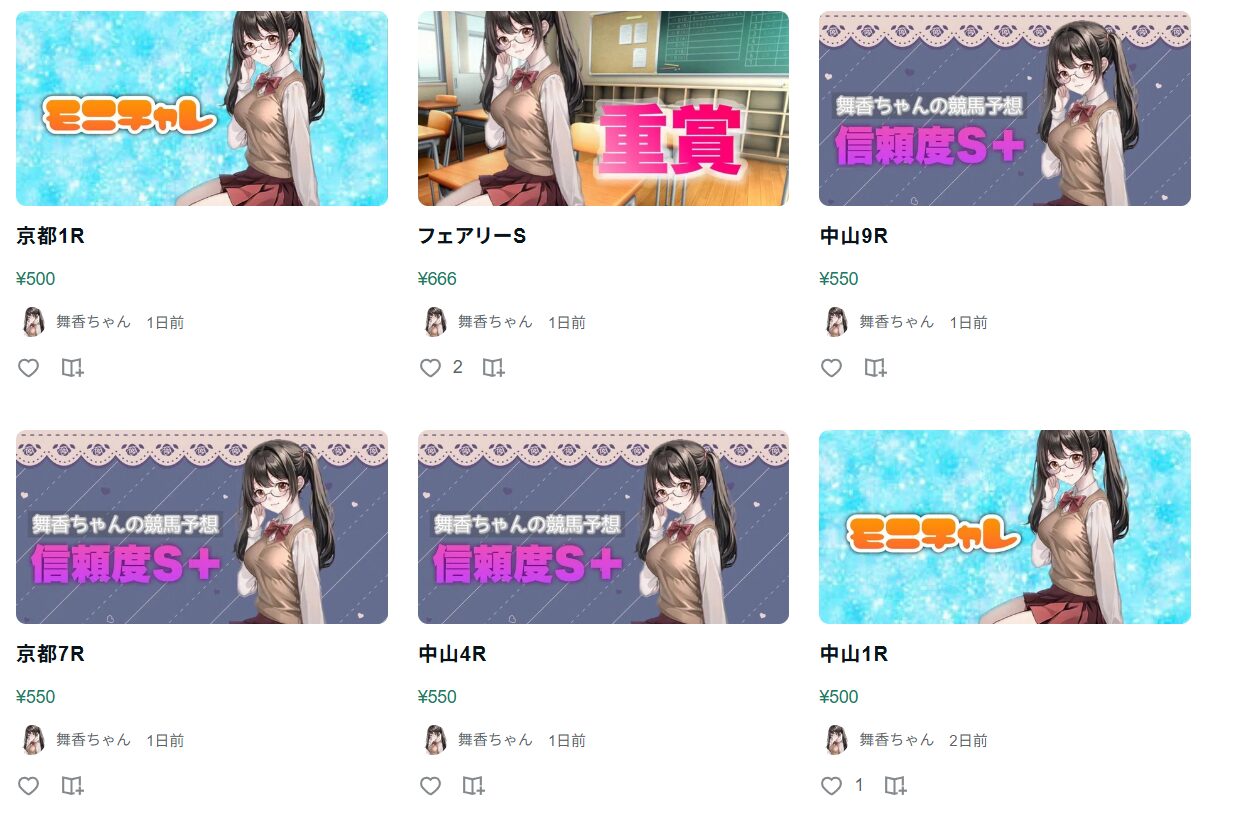
Task: Open the 中山9R article thumbnail
Action: point(1004,108)
